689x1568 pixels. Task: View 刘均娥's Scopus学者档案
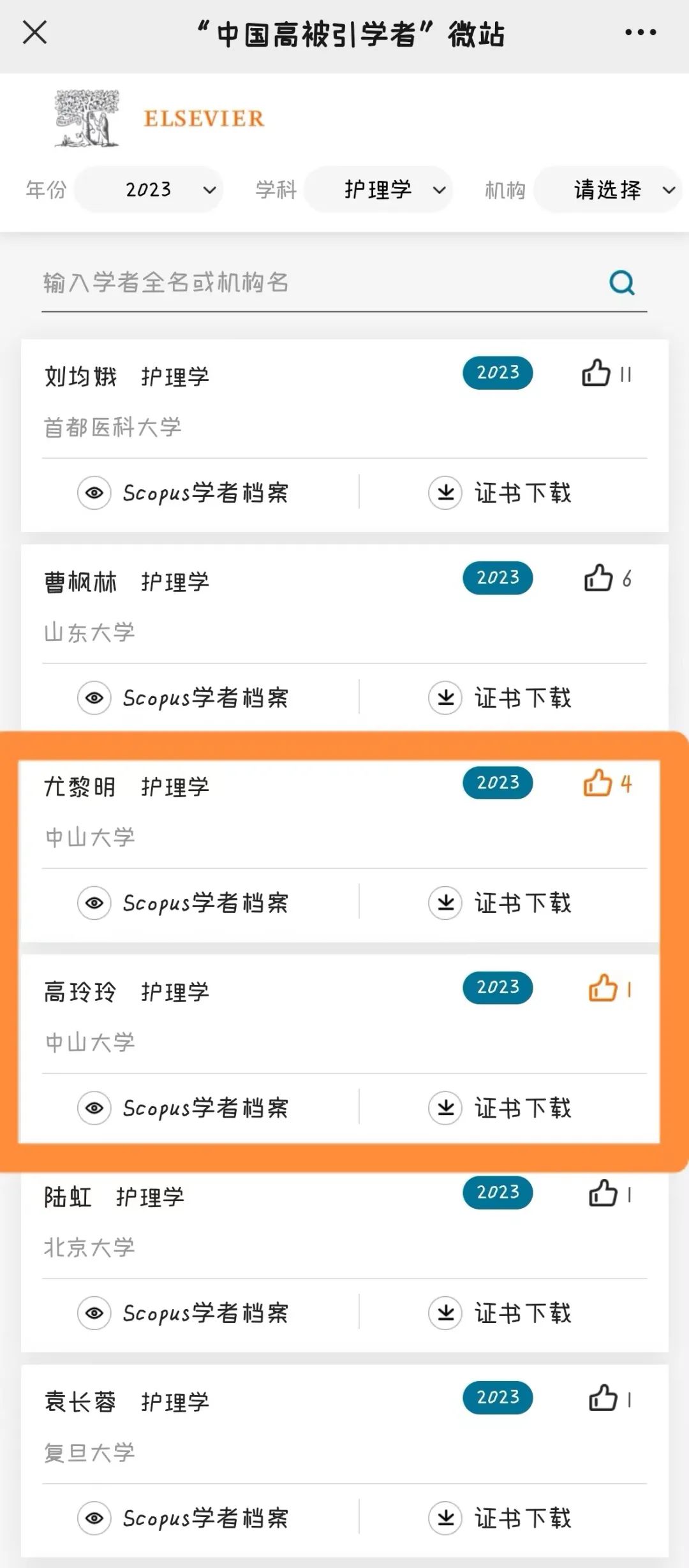click(x=184, y=492)
